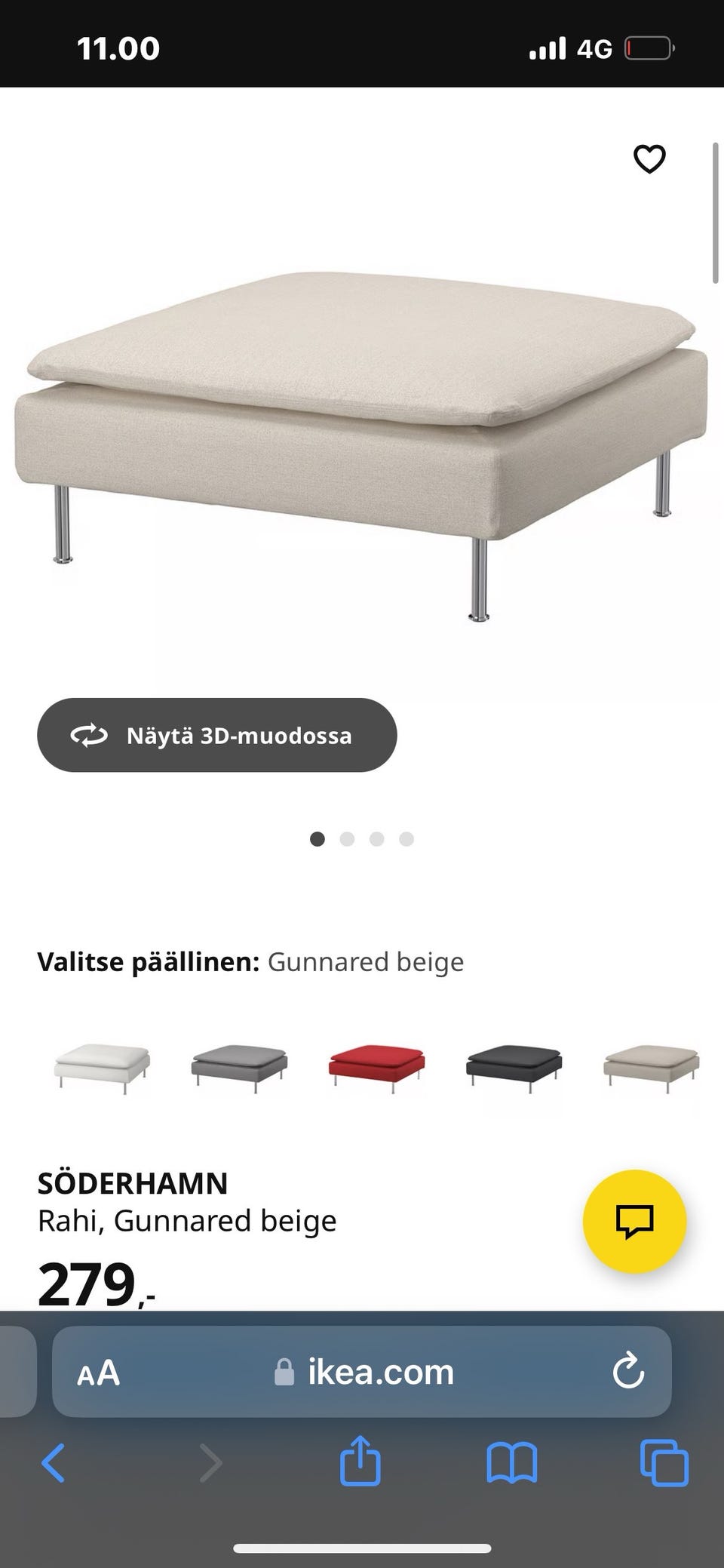Open the yellow chat bubble button
The image size is (724, 1568).
[634, 1221]
